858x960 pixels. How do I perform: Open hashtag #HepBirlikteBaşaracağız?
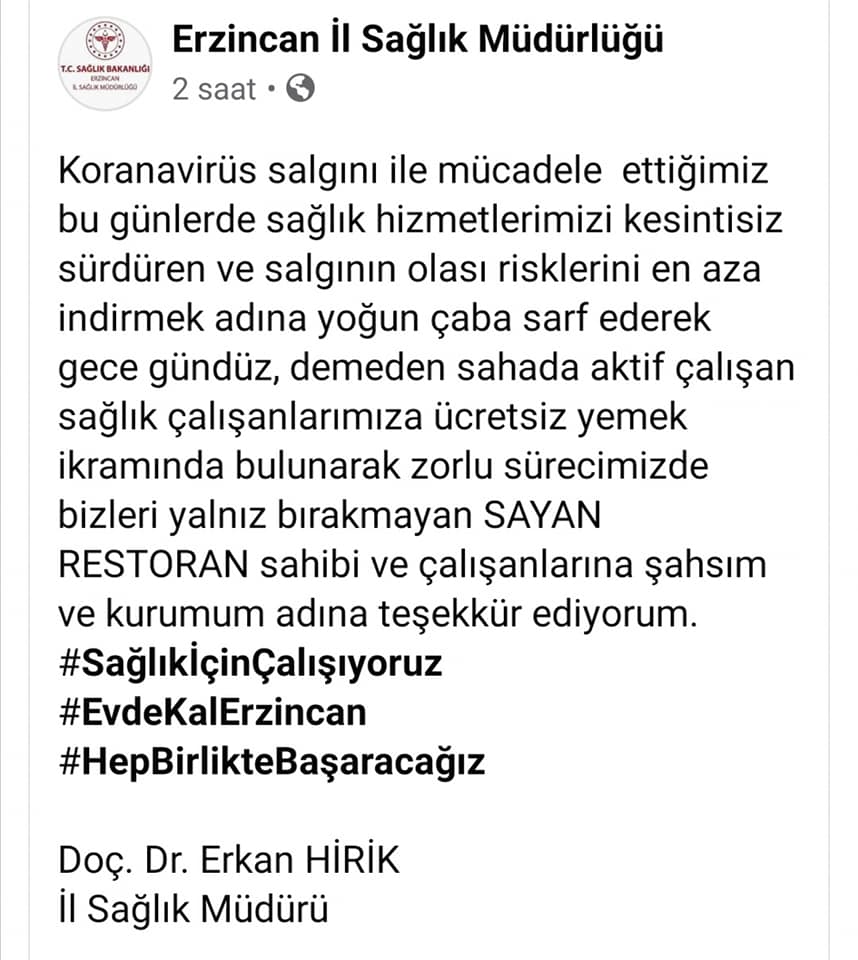pyautogui.click(x=272, y=763)
